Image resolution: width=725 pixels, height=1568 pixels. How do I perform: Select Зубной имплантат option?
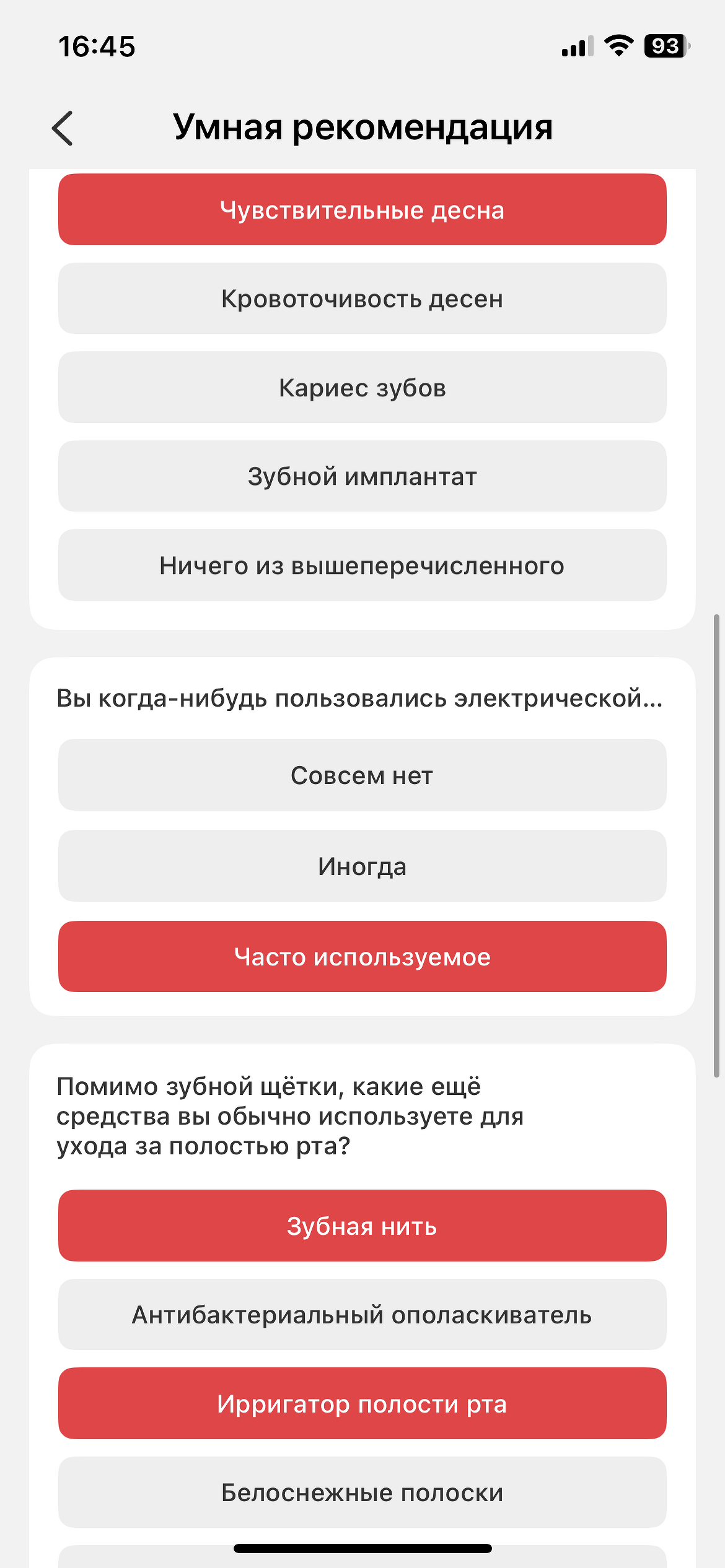(362, 476)
